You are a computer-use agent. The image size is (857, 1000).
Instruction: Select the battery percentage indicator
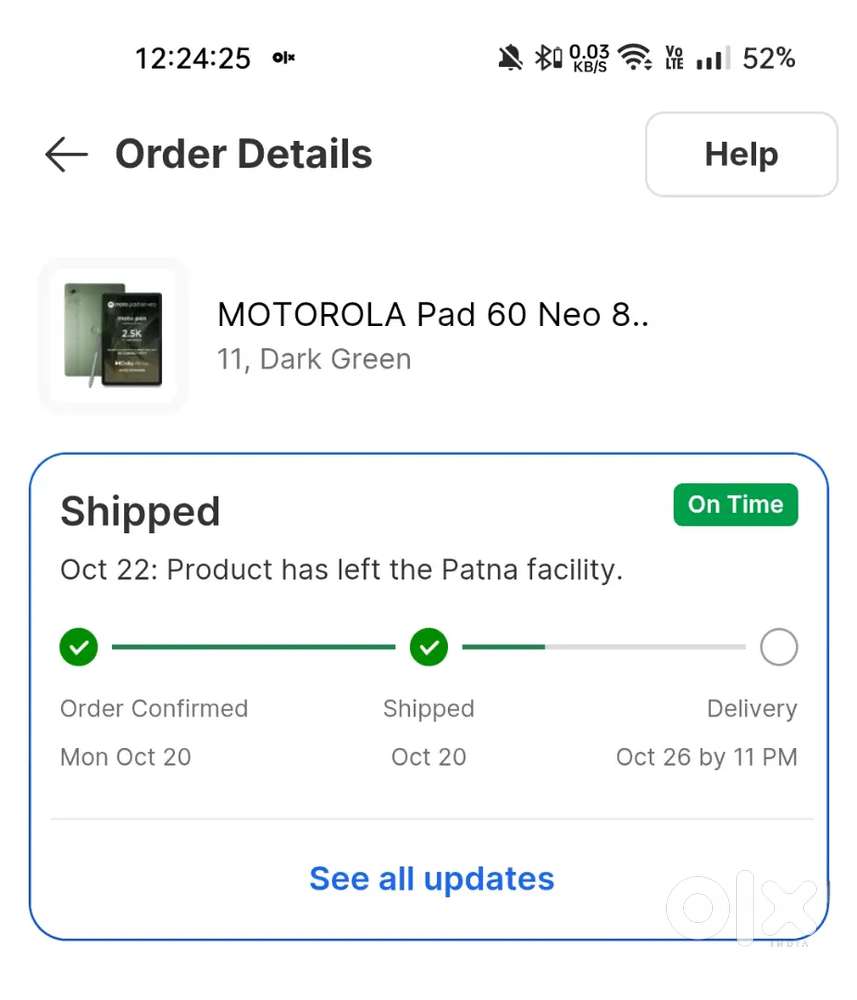768,57
